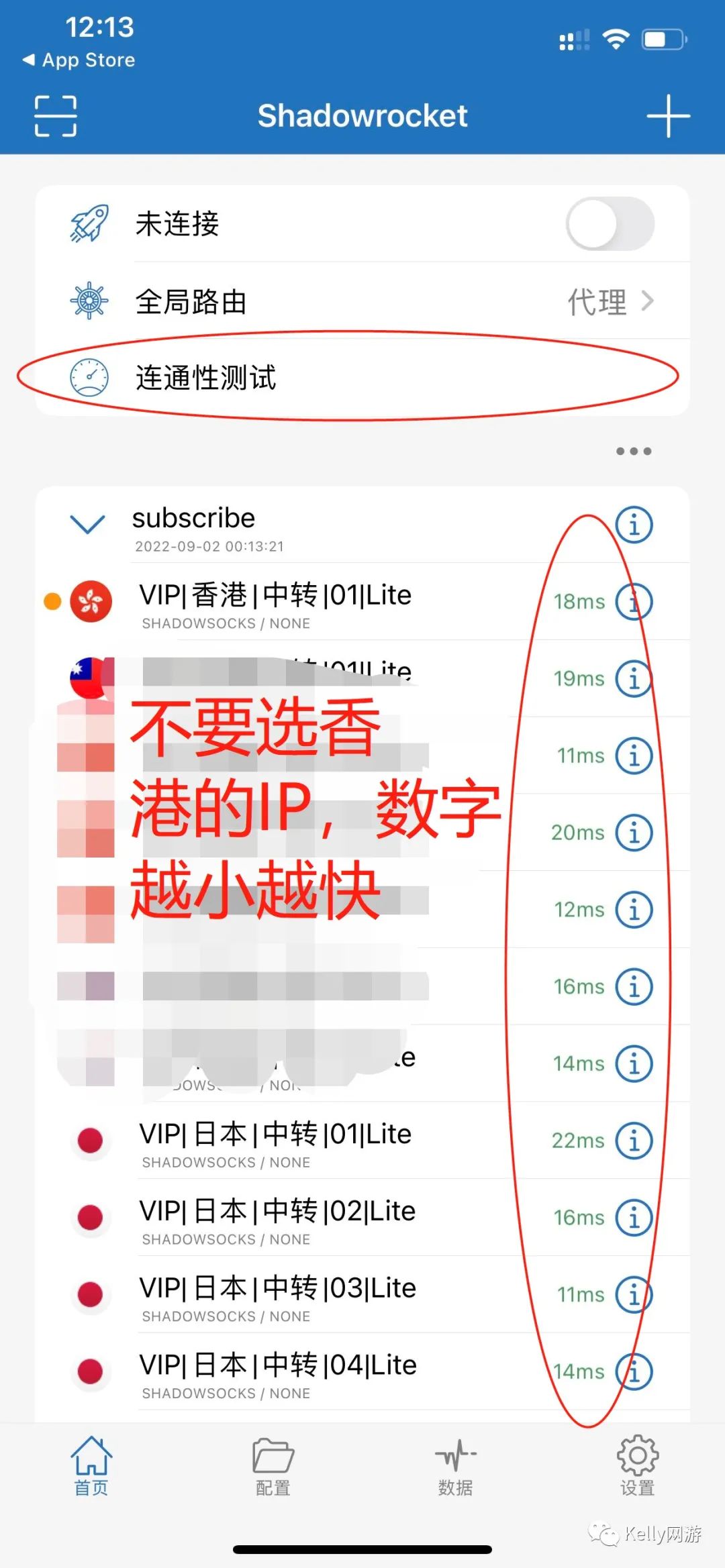
Task: Open the QR code scanner icon
Action: [x=55, y=116]
